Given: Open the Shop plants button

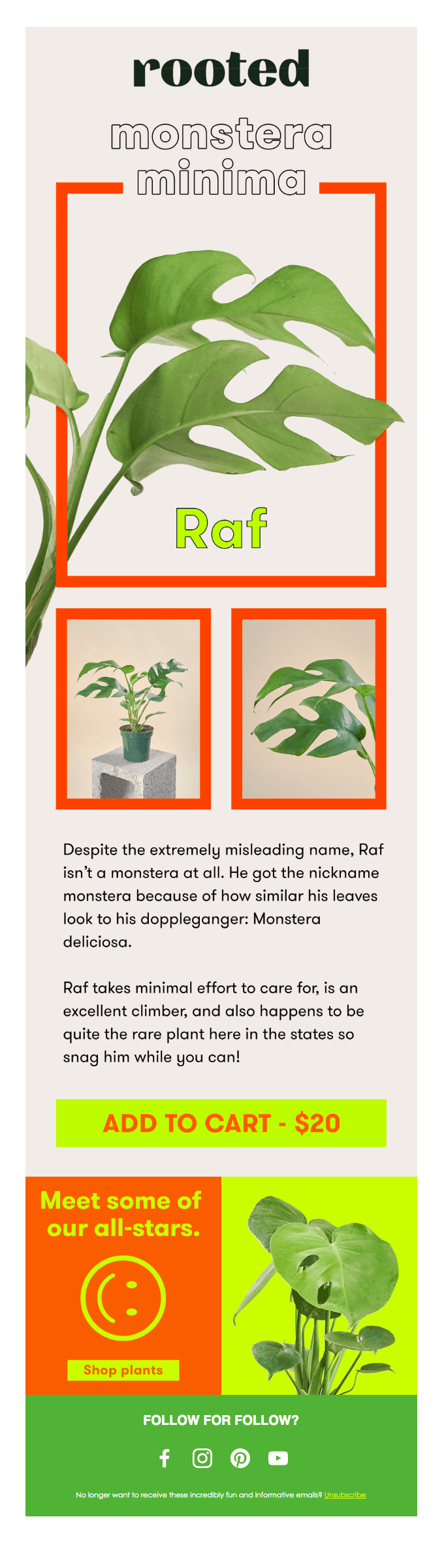Looking at the screenshot, I should [x=123, y=1370].
